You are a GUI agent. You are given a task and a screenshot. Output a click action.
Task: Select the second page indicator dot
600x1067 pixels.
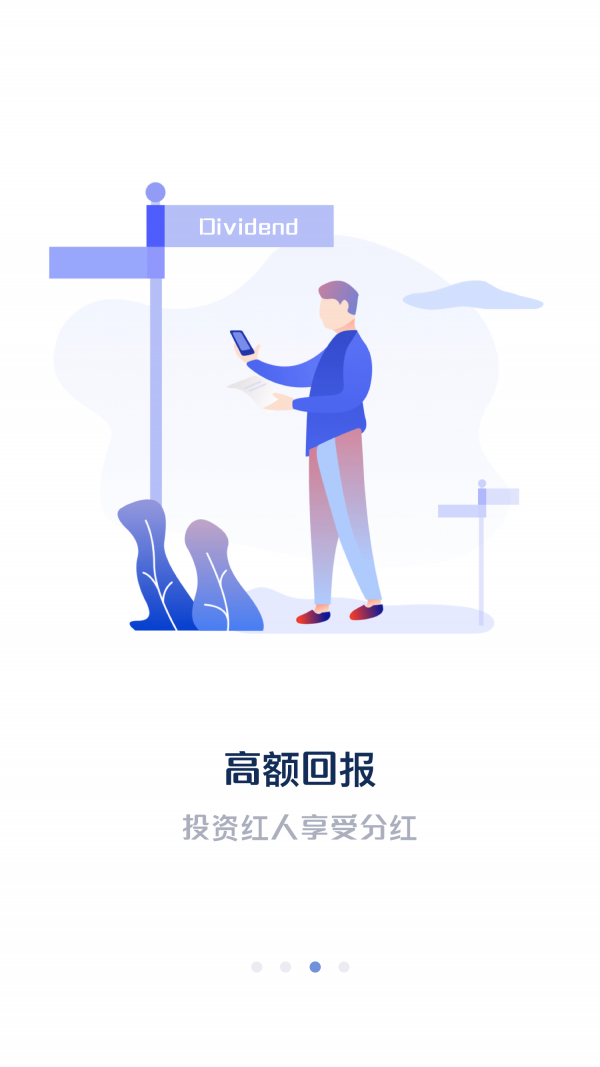286,967
